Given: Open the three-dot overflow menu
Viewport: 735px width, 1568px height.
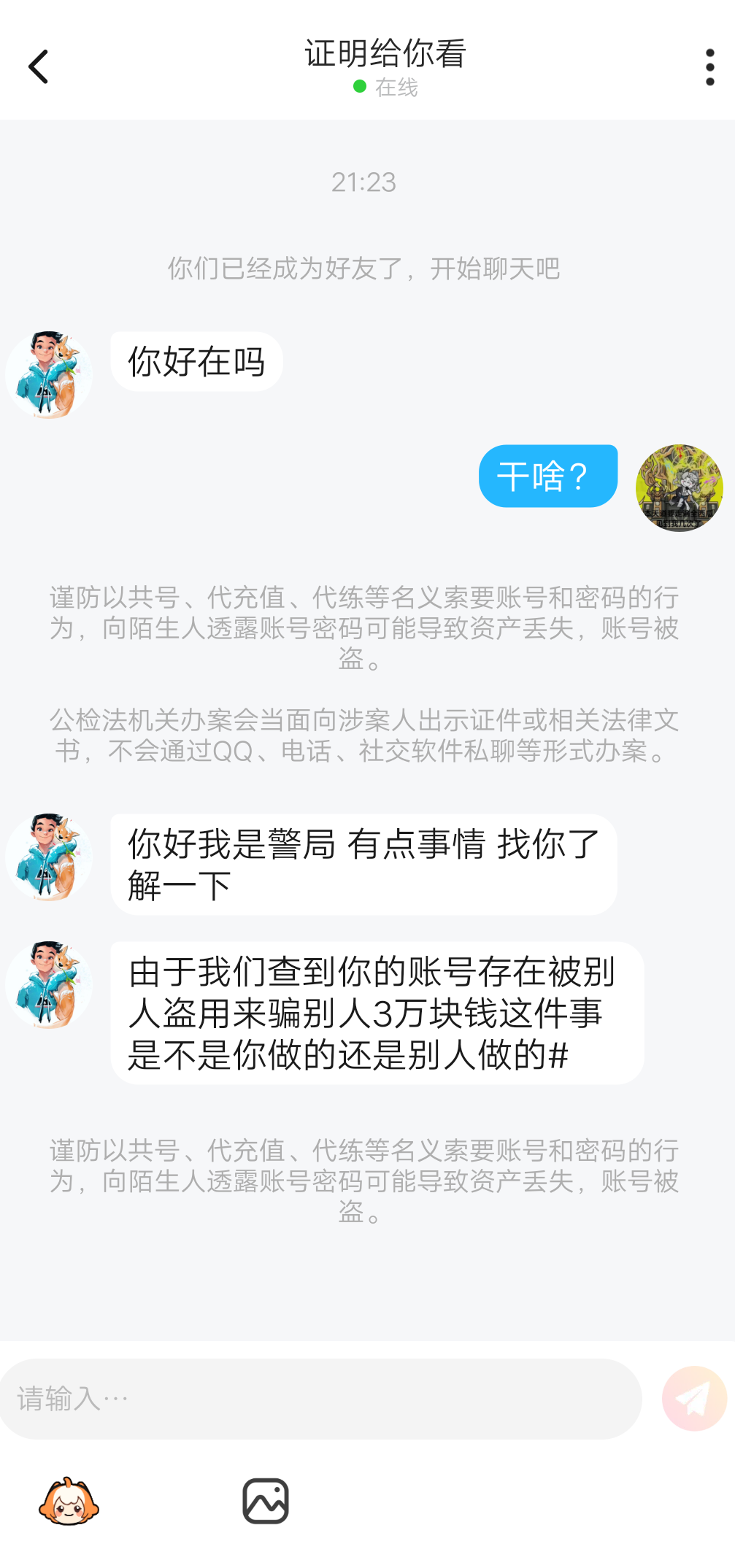Looking at the screenshot, I should click(709, 67).
